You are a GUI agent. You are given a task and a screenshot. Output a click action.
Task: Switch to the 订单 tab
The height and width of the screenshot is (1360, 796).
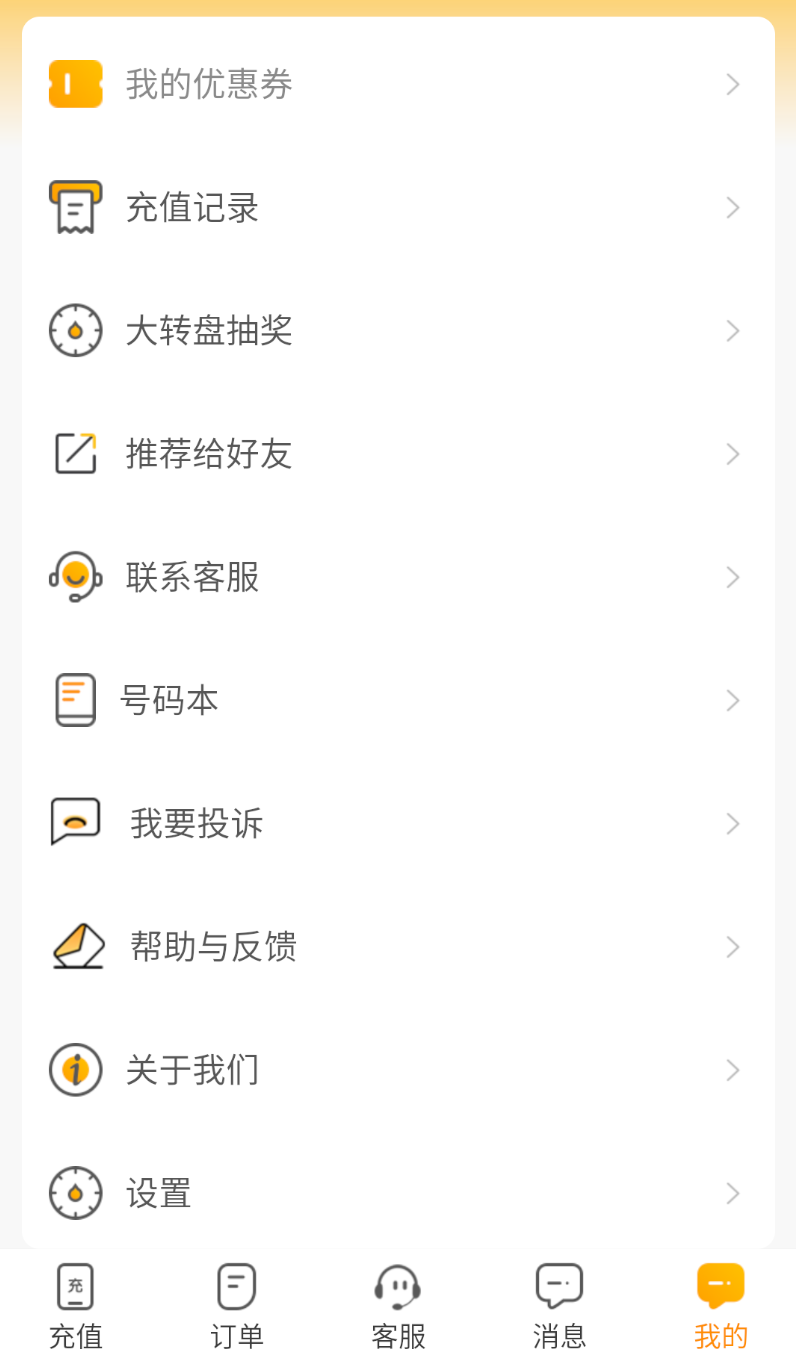(236, 1303)
